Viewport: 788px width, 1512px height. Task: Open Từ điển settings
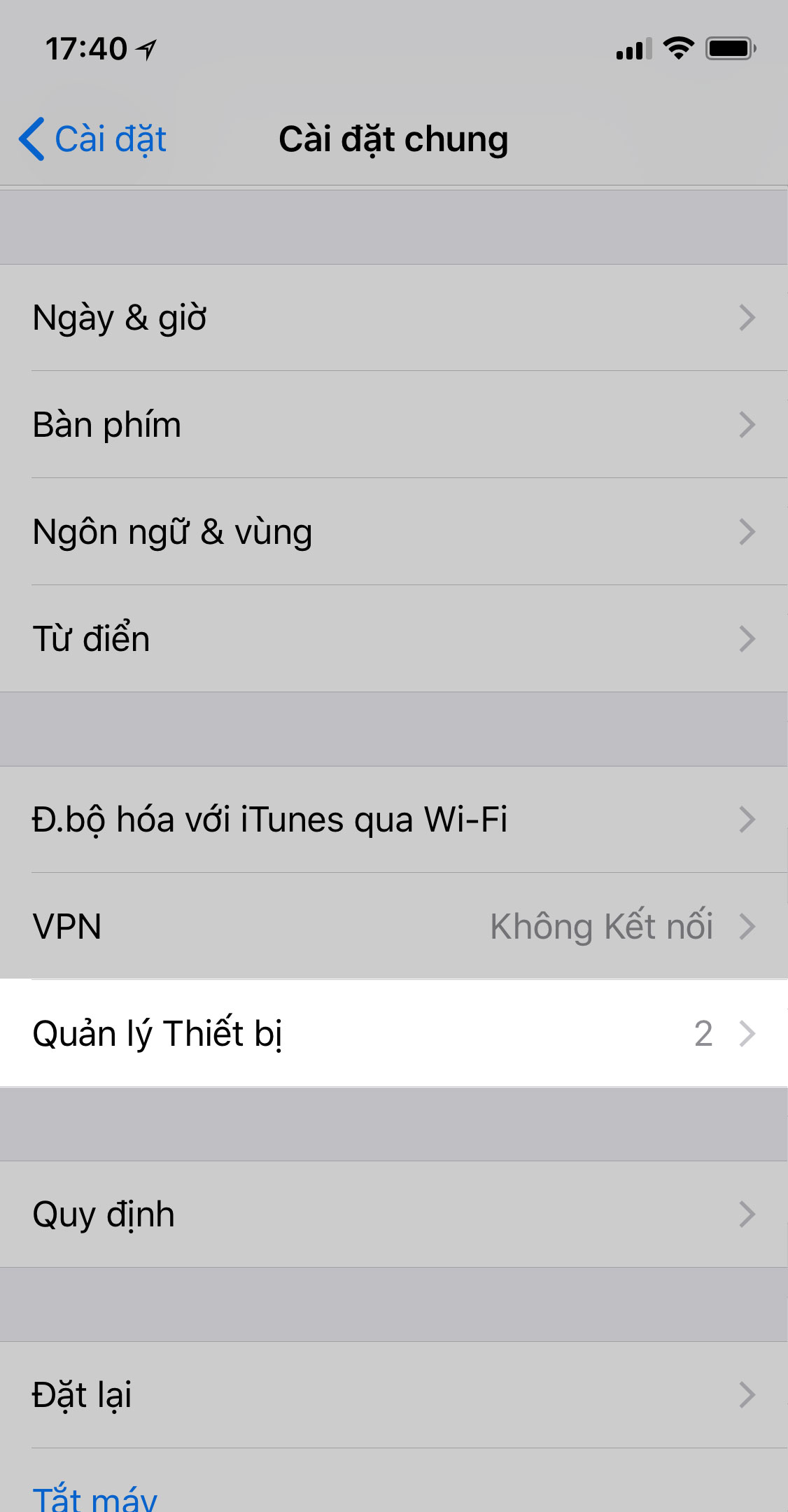(394, 639)
